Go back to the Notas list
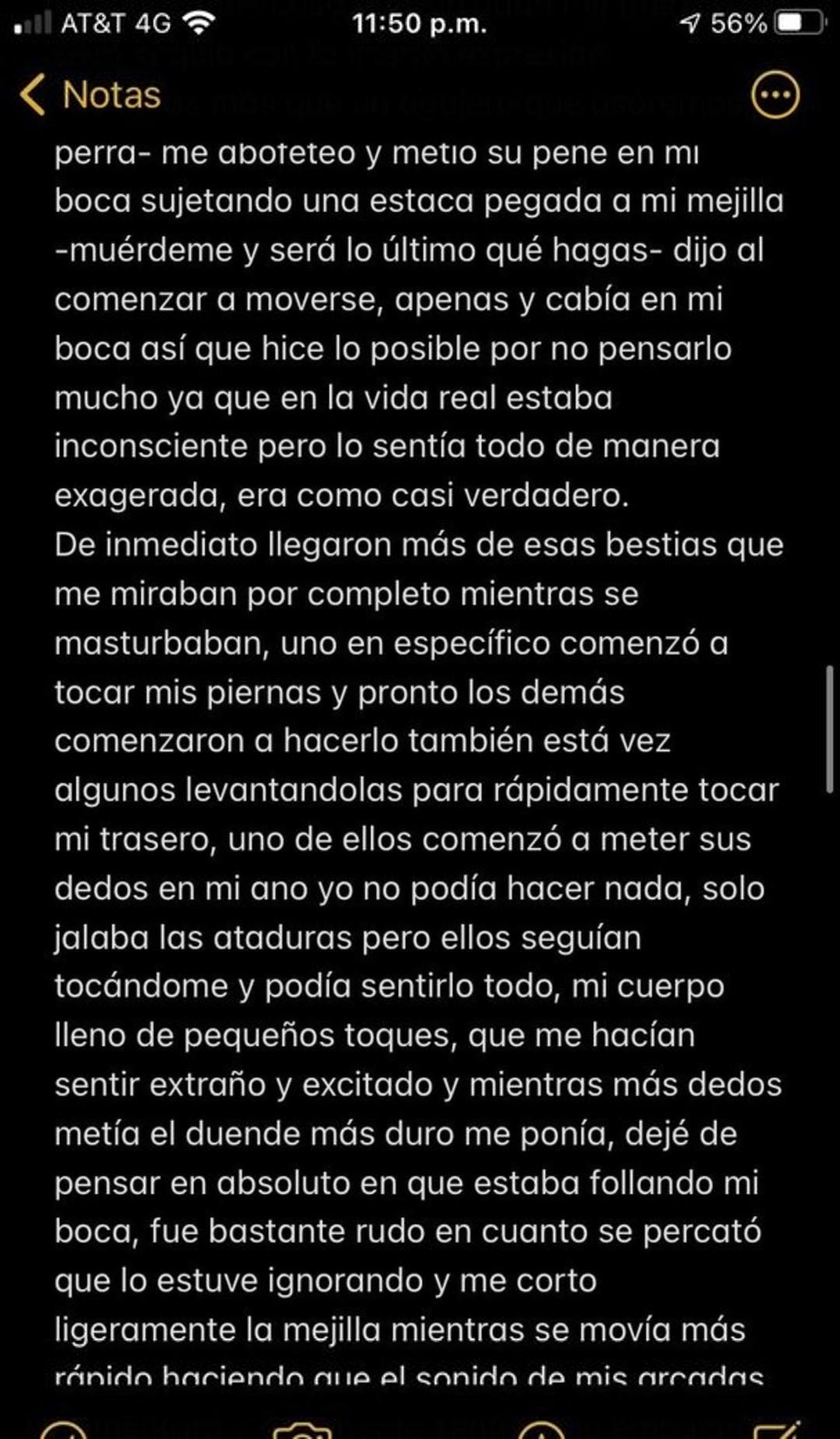Screen dimensions: 840x1439 [x=90, y=95]
